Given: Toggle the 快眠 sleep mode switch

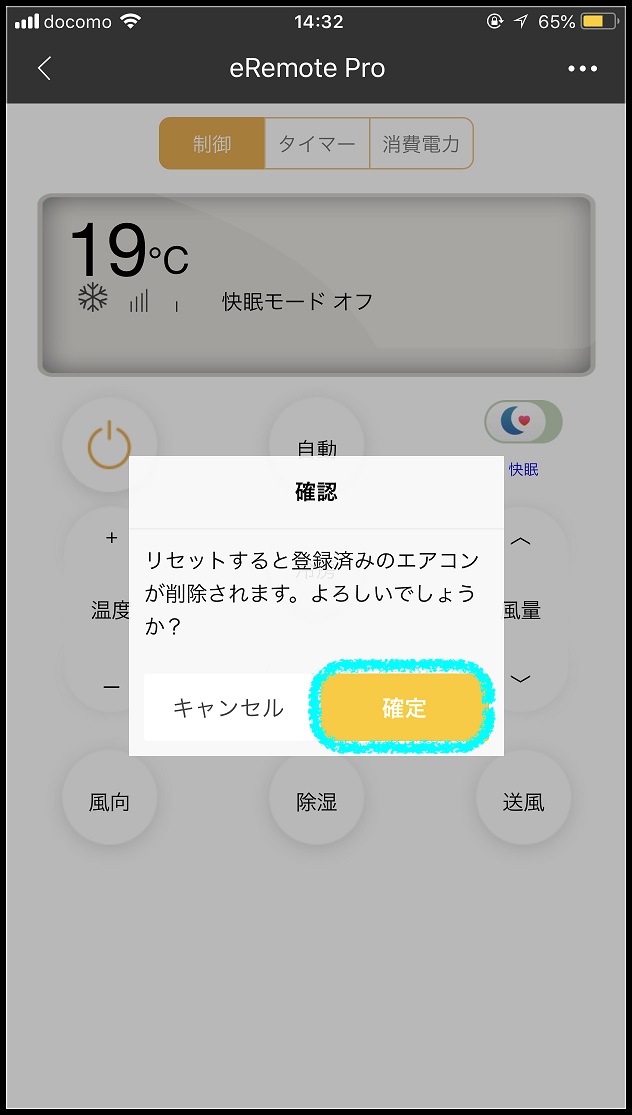Looking at the screenshot, I should 523,422.
